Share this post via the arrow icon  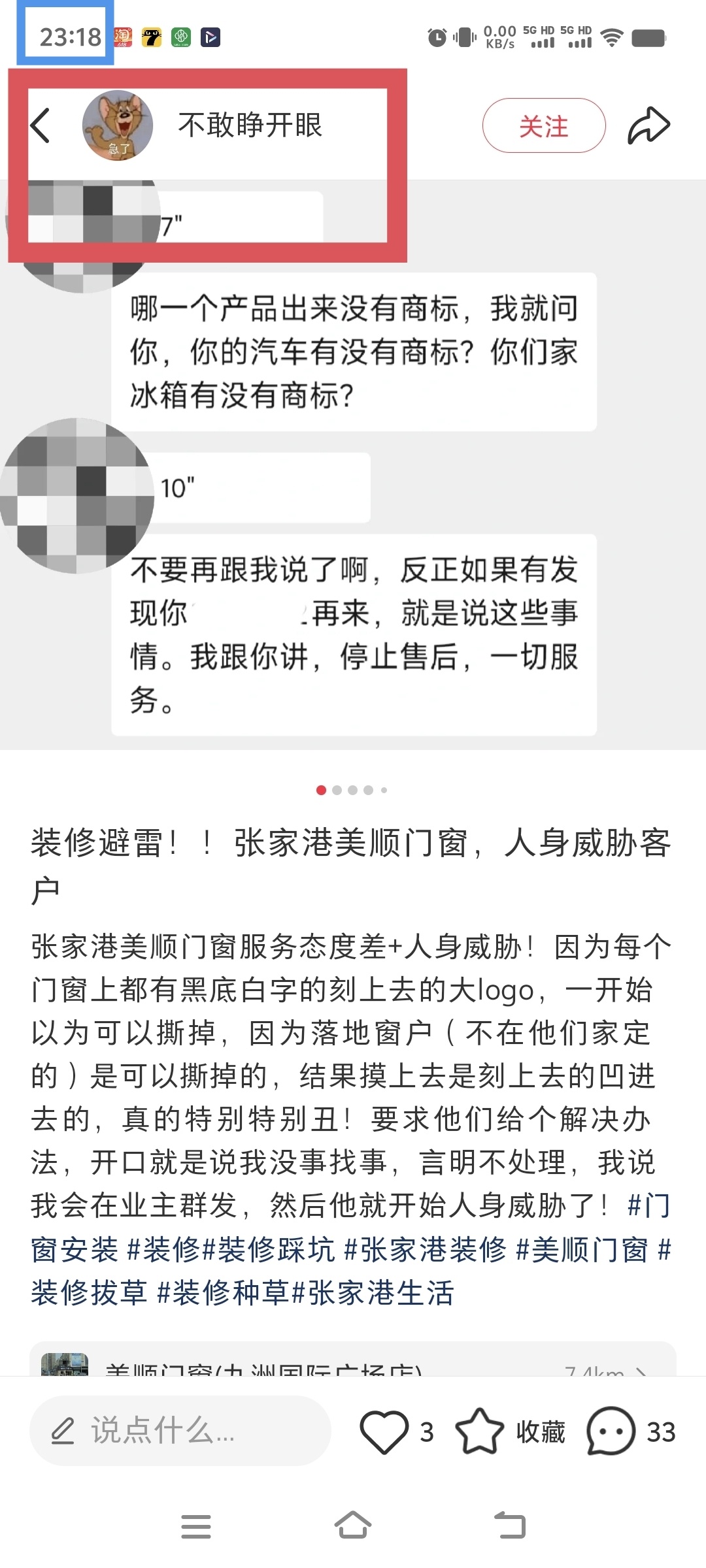[648, 125]
